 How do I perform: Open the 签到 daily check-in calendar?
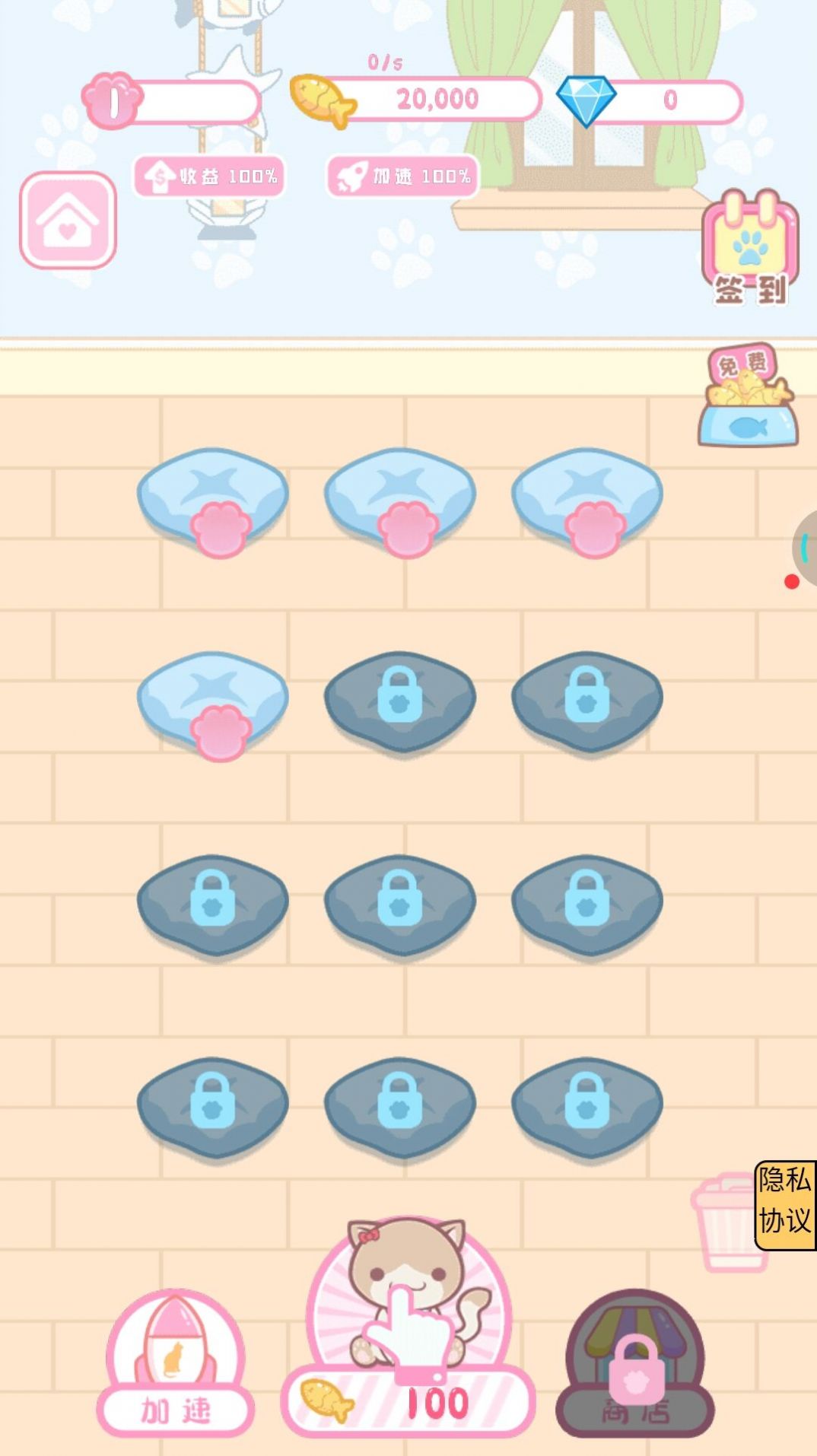(x=750, y=249)
